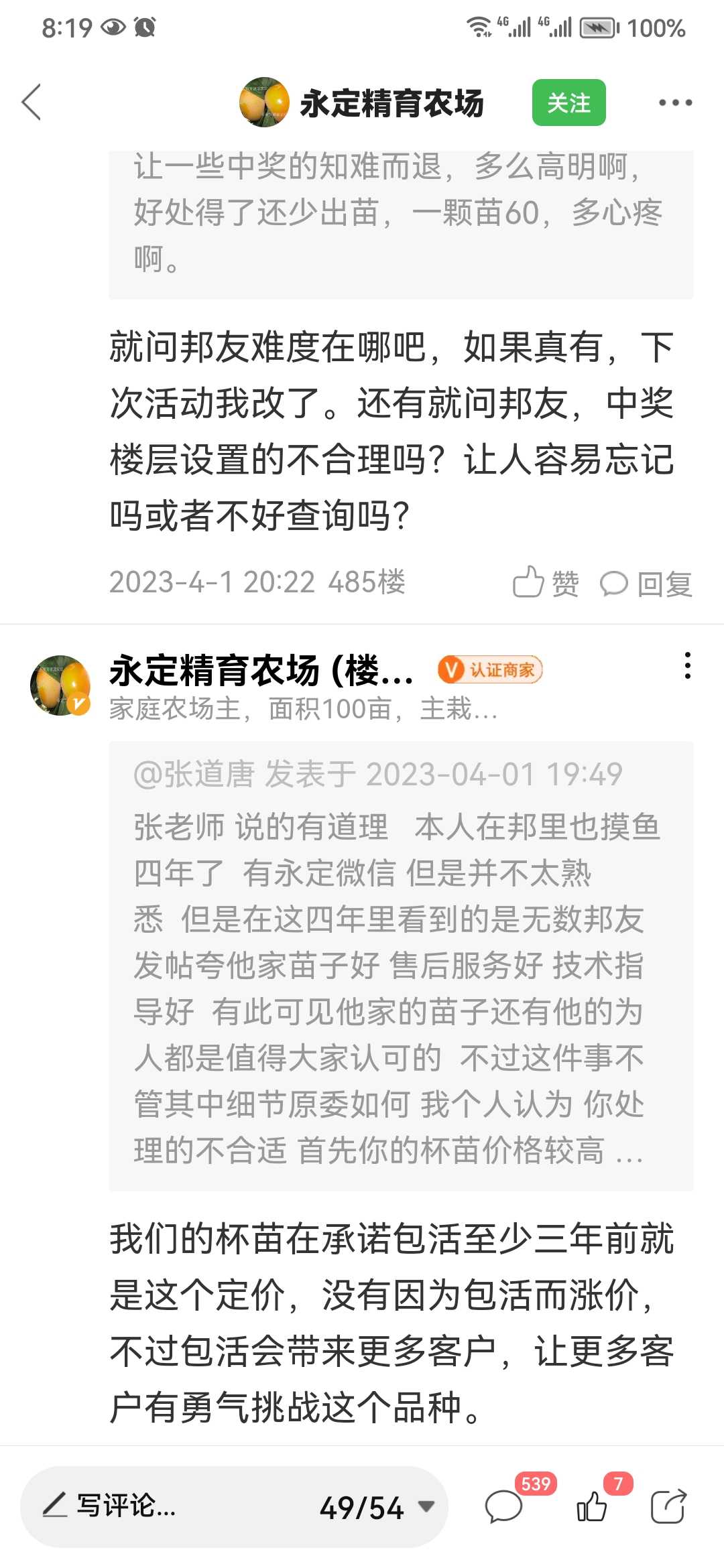Expand the quoted post from @张道唐
The height and width of the screenshot is (1568, 724).
click(401, 966)
